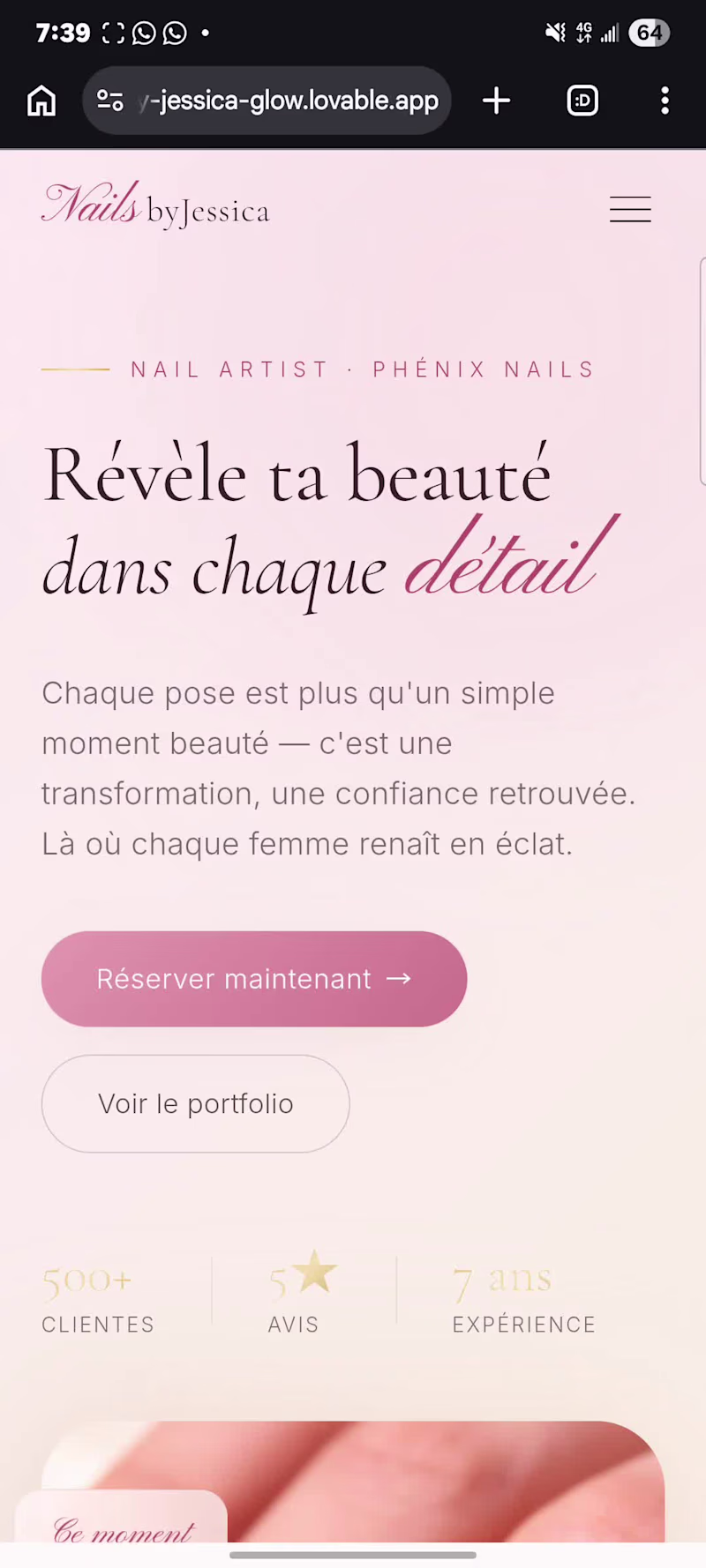Image resolution: width=706 pixels, height=1568 pixels.
Task: Click the NAIL ARTIST · PHÉNIX NAILS tagline
Action: click(x=360, y=369)
